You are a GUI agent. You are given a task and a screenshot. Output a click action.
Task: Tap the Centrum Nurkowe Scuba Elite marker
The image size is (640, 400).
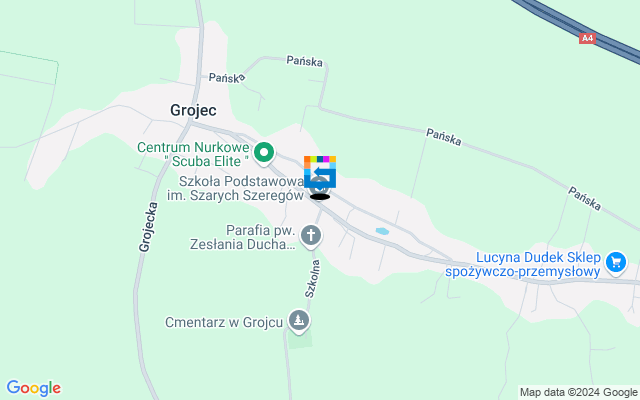264,153
